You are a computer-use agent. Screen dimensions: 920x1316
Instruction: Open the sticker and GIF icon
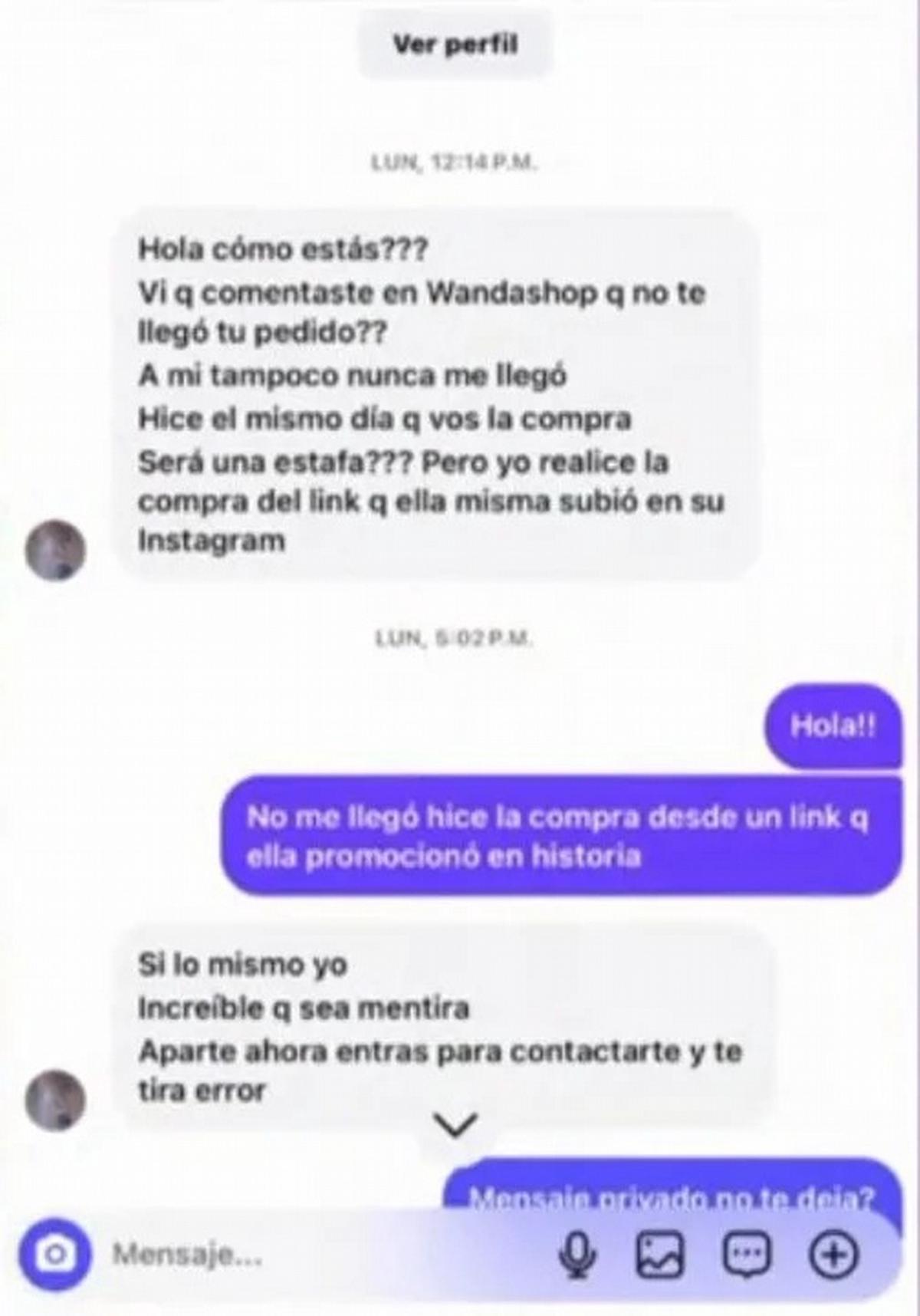(747, 1255)
